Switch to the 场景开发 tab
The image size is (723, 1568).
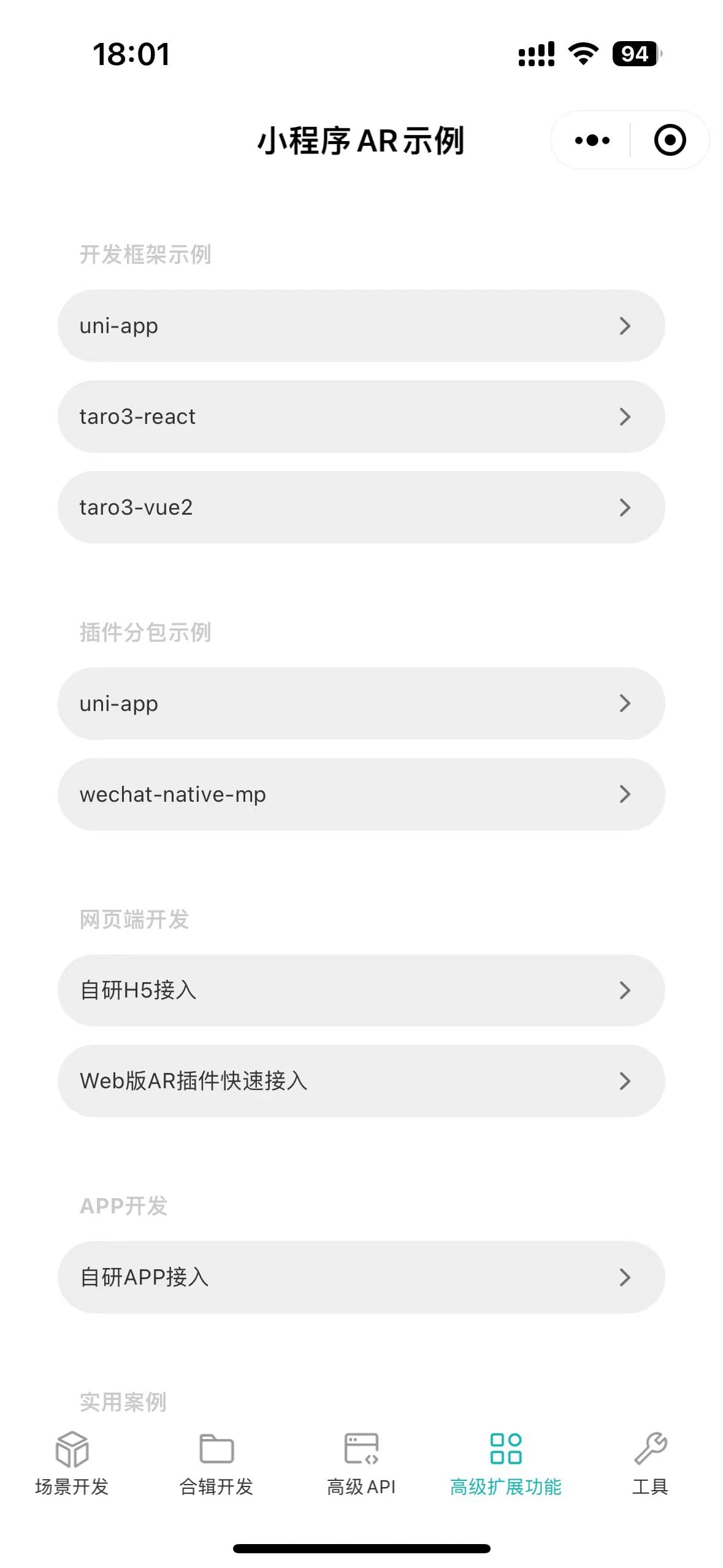click(x=72, y=1464)
